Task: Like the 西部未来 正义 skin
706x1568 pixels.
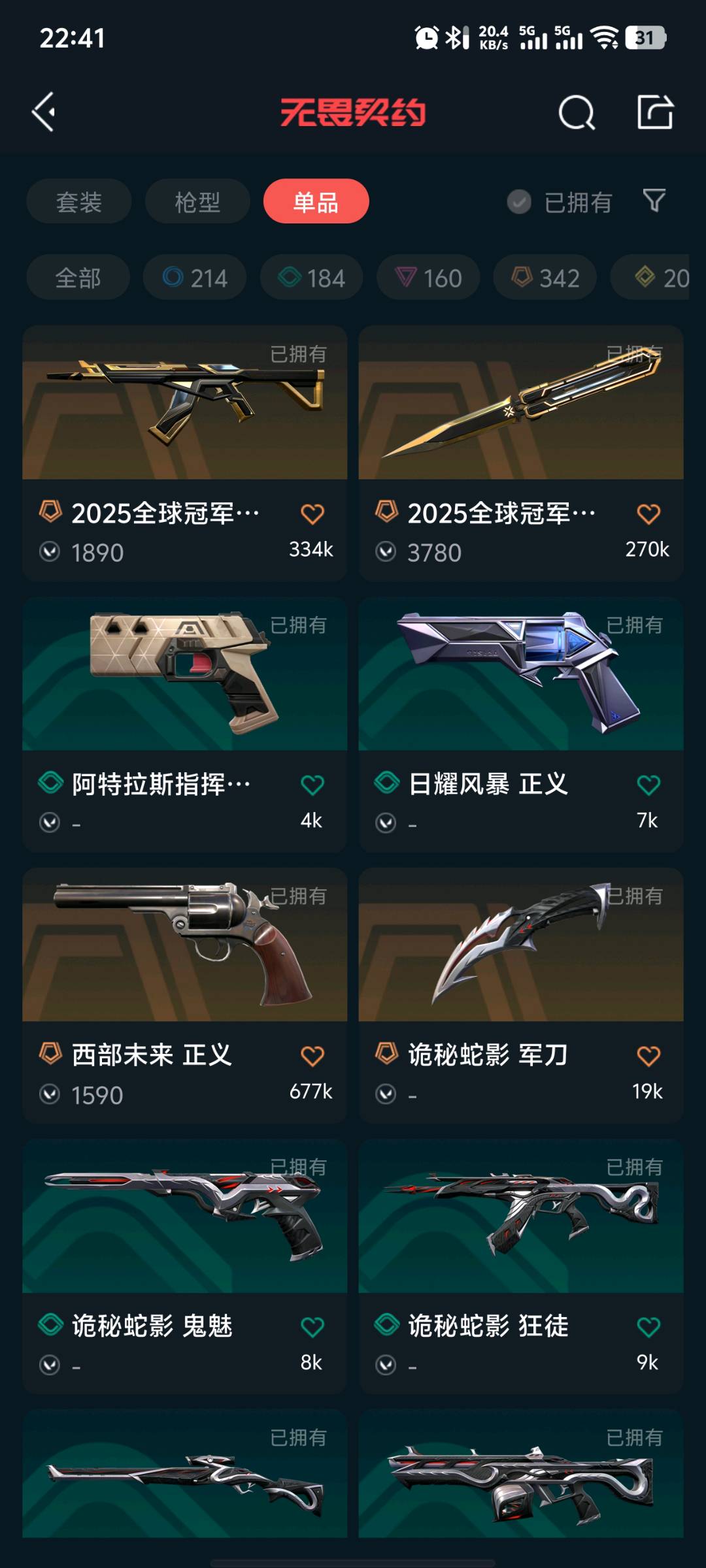Action: (312, 1056)
